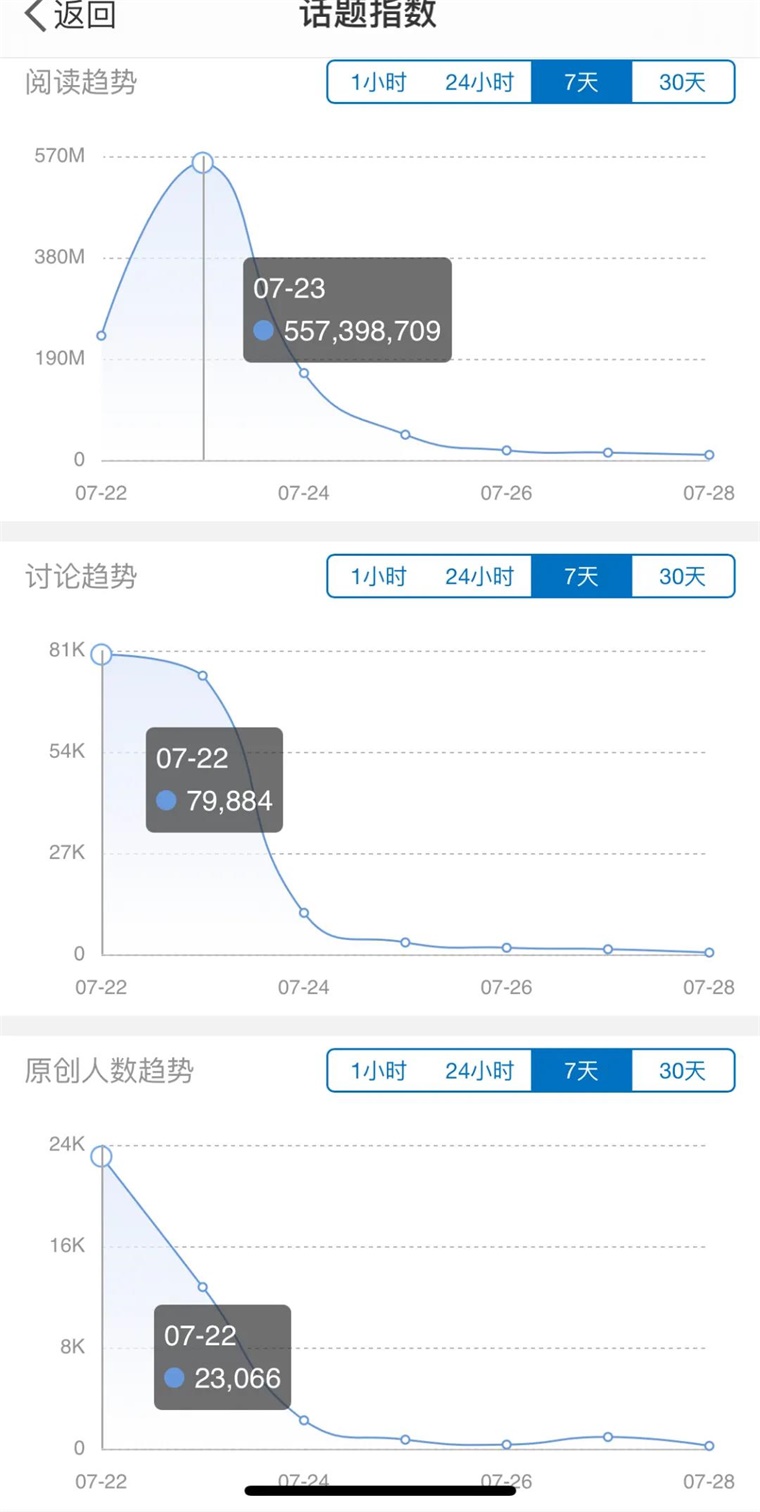The width and height of the screenshot is (760, 1512).
Task: Show 30天 range for 原创人数趋势
Action: [683, 1070]
